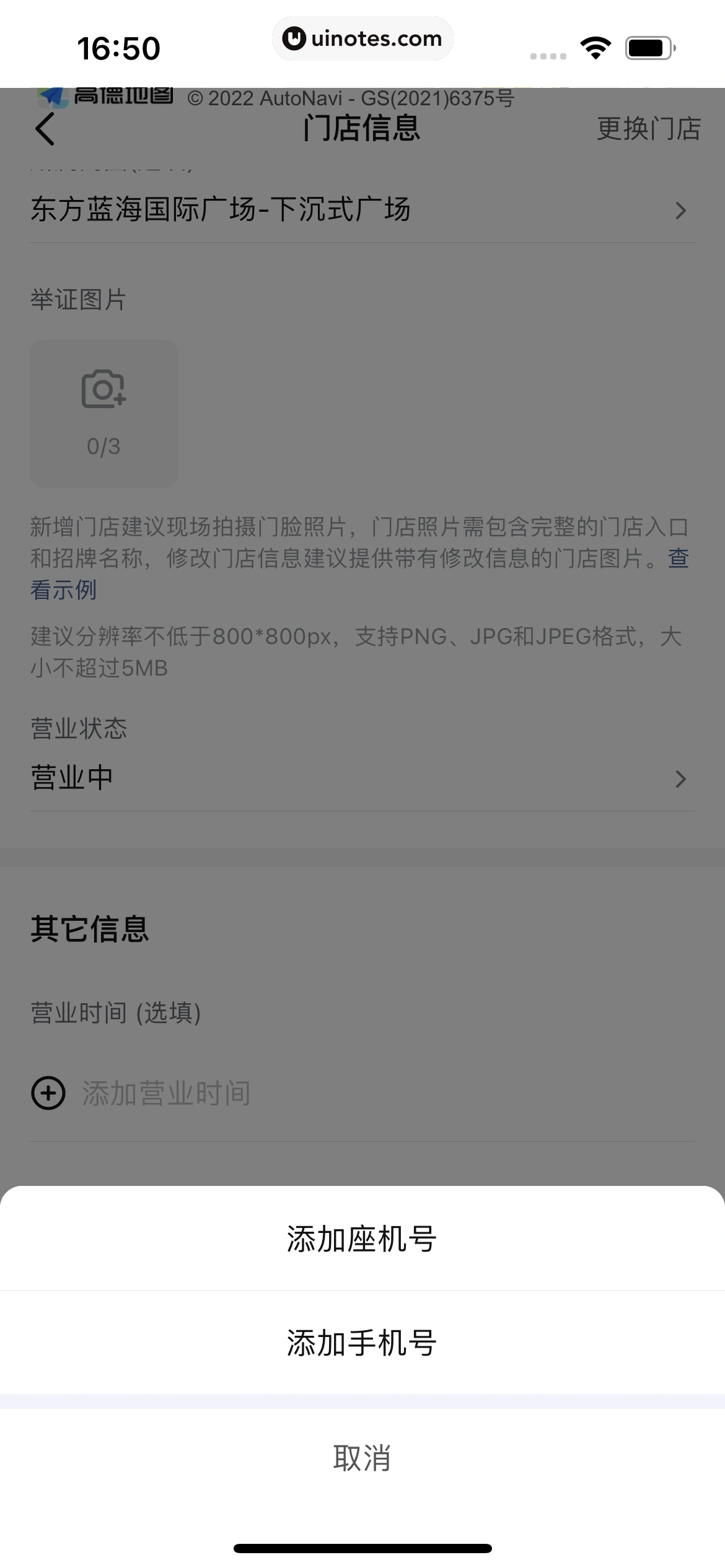Tap the 0/3 photo counter
This screenshot has height=1568, width=725.
pos(103,446)
